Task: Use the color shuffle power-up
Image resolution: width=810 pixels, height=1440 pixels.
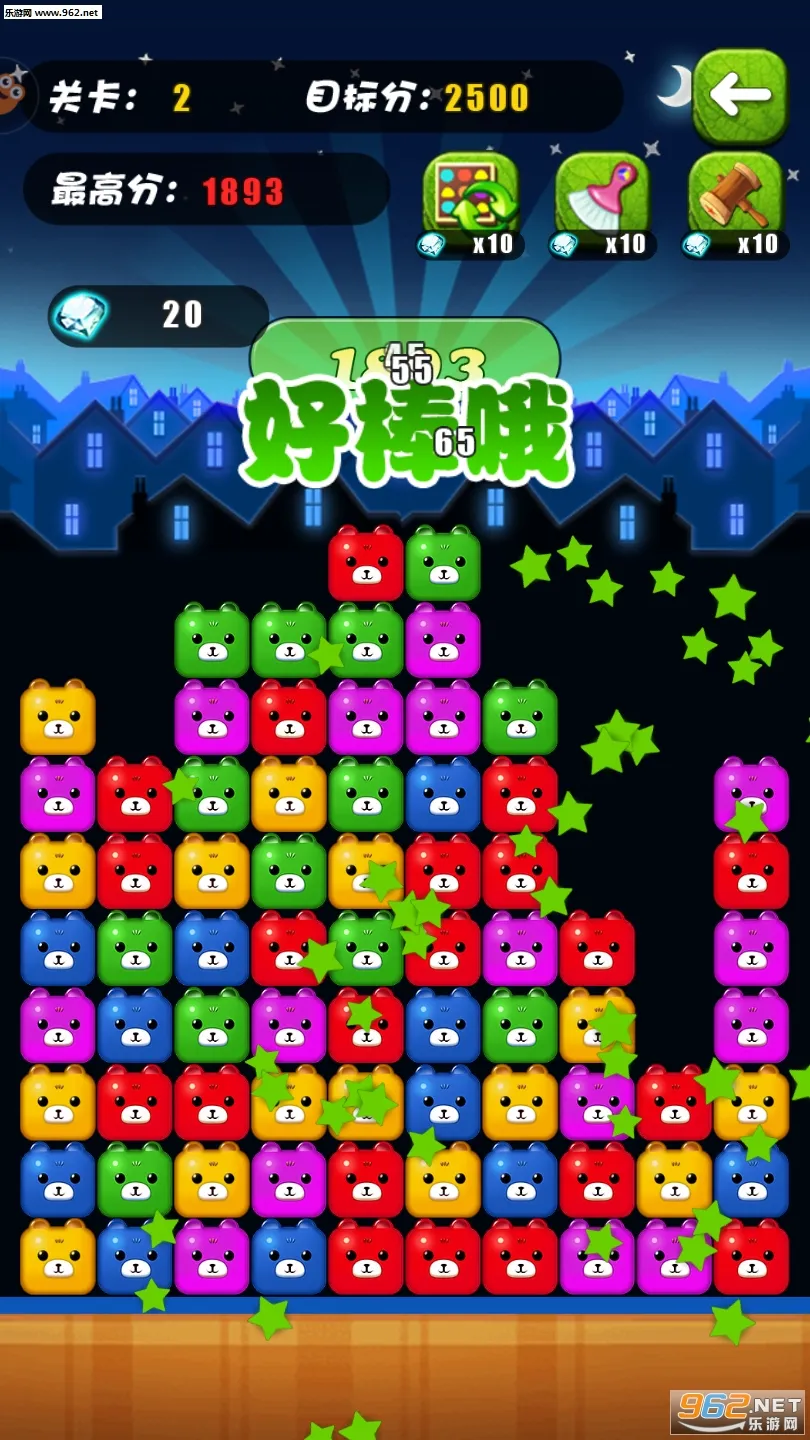Action: coord(471,196)
